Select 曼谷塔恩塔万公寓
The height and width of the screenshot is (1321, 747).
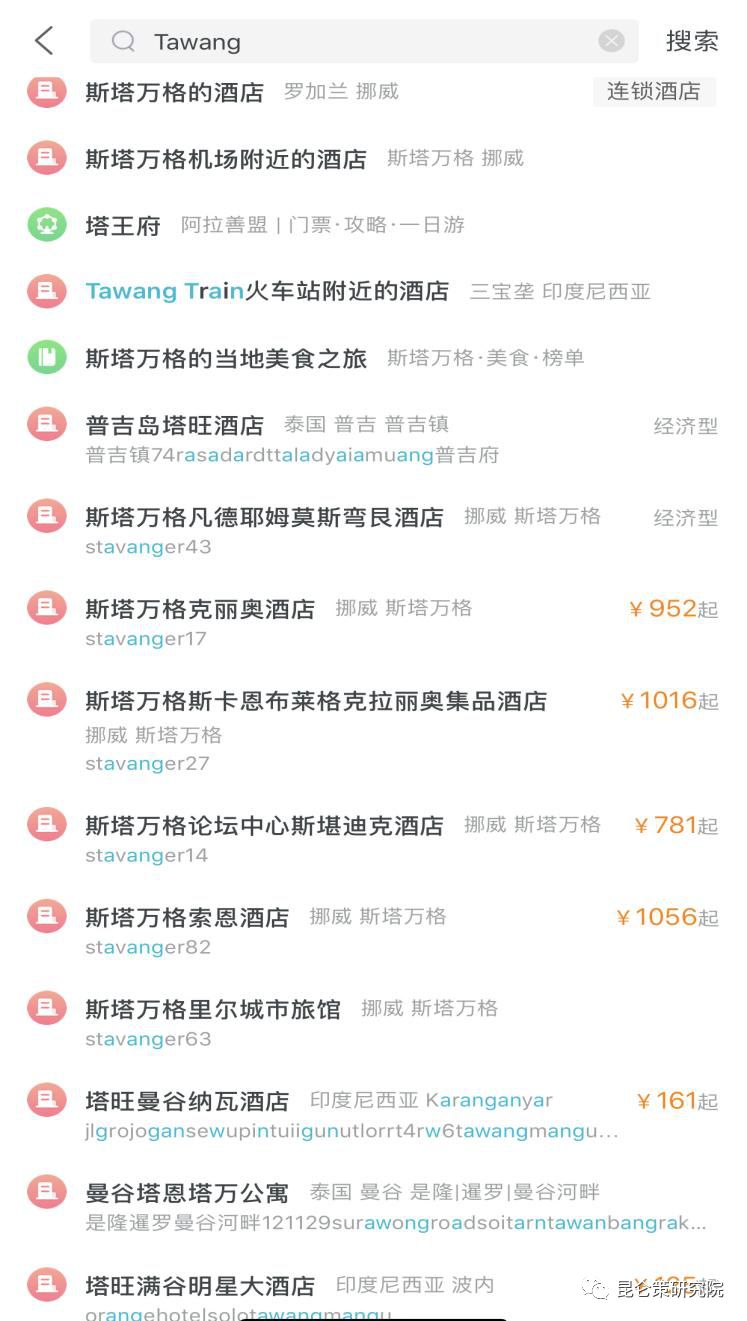coord(373,1206)
